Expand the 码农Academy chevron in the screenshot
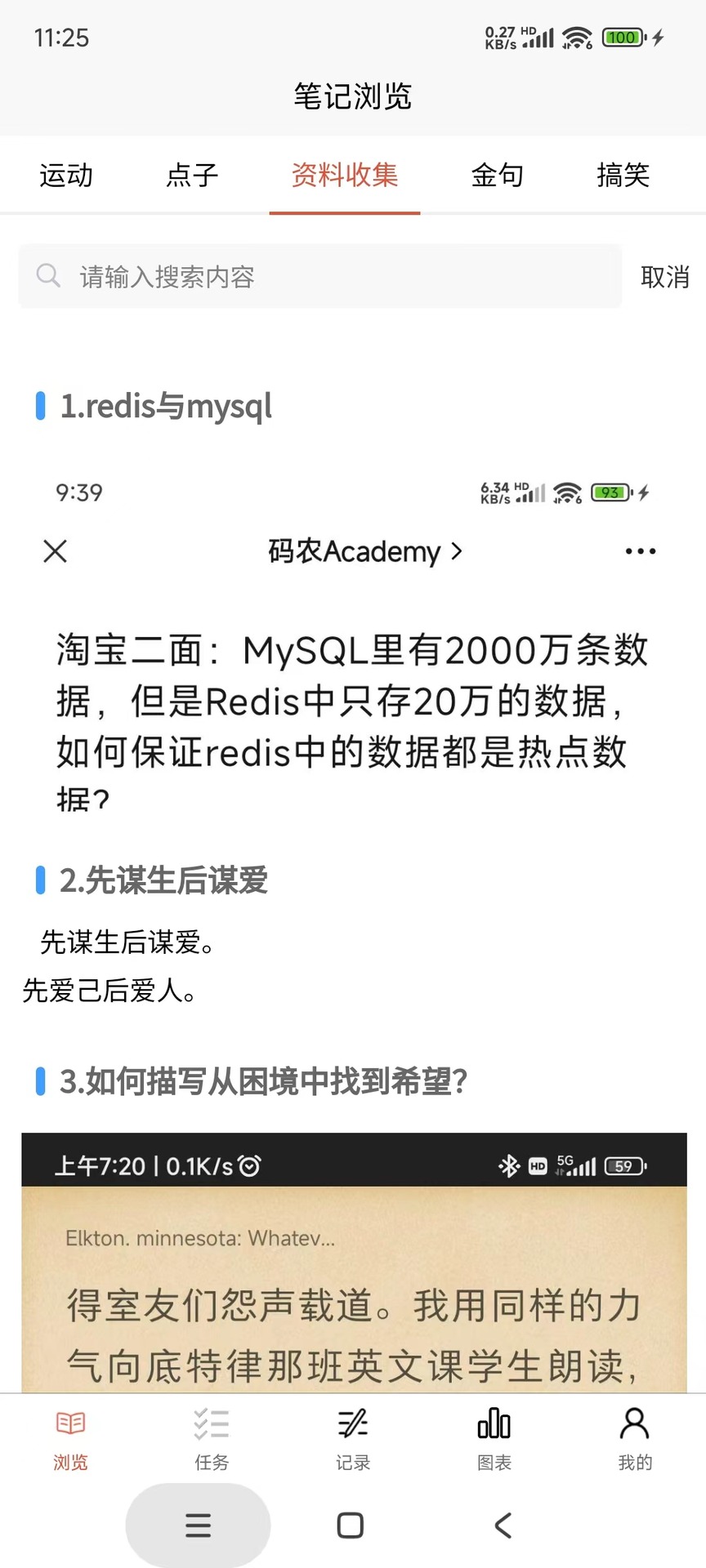The width and height of the screenshot is (706, 1568). [456, 551]
